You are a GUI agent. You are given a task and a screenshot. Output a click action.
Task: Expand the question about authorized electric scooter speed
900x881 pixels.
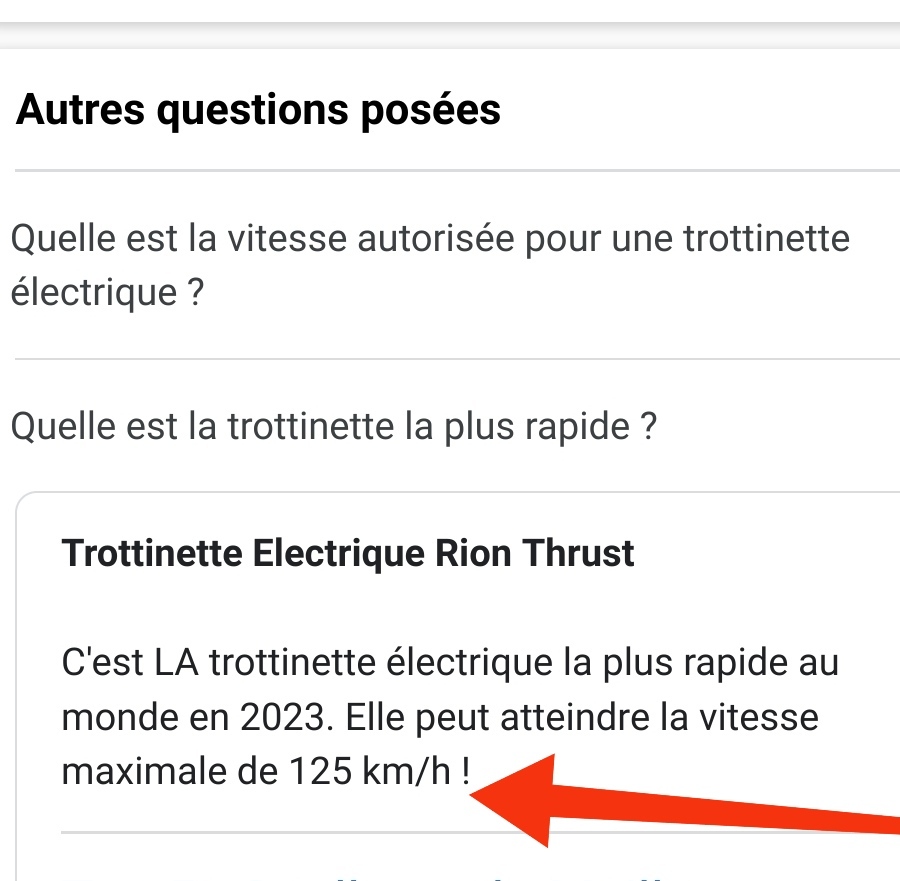[430, 266]
